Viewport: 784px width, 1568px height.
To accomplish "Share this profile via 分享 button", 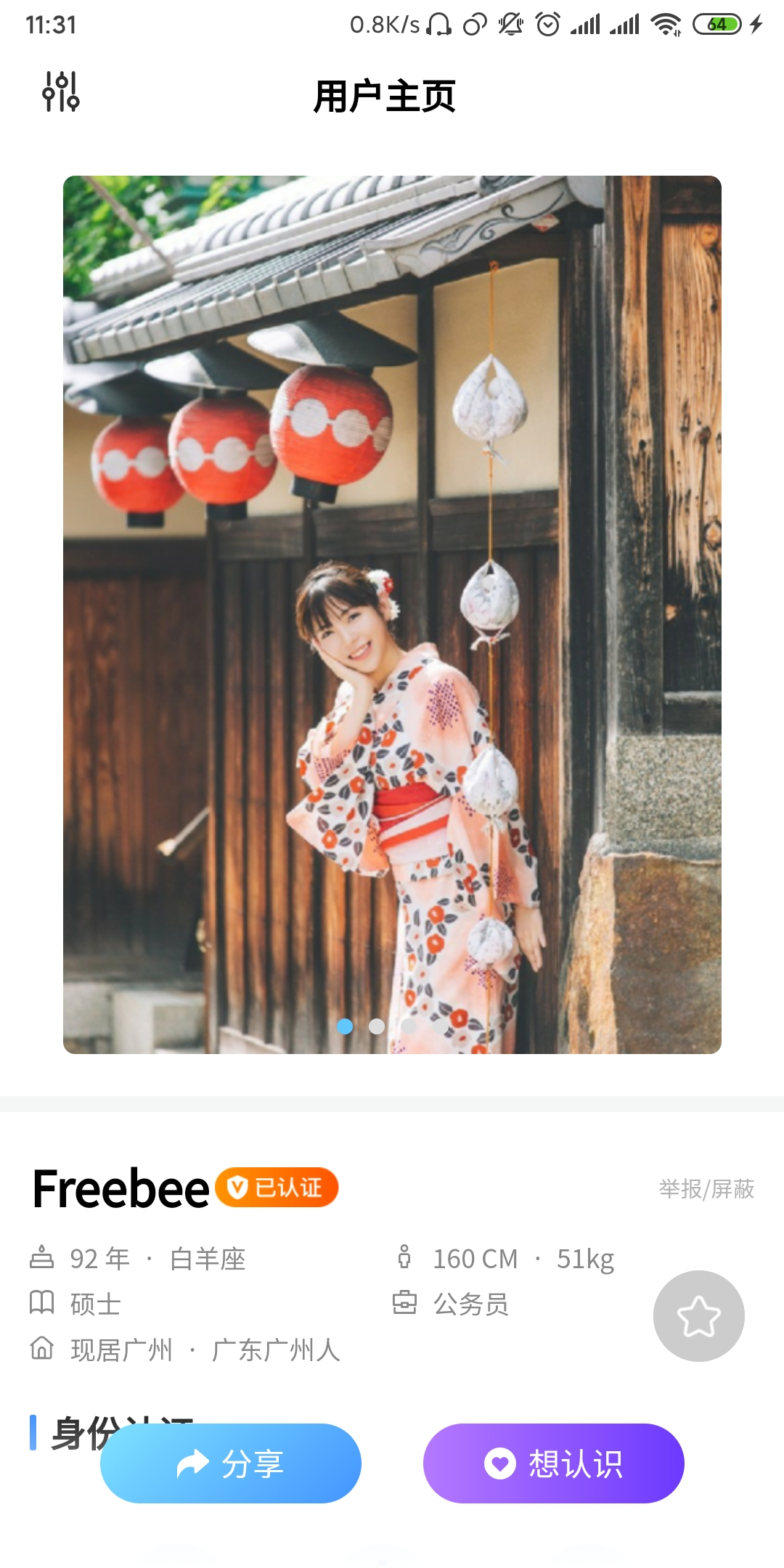I will coord(231,1463).
